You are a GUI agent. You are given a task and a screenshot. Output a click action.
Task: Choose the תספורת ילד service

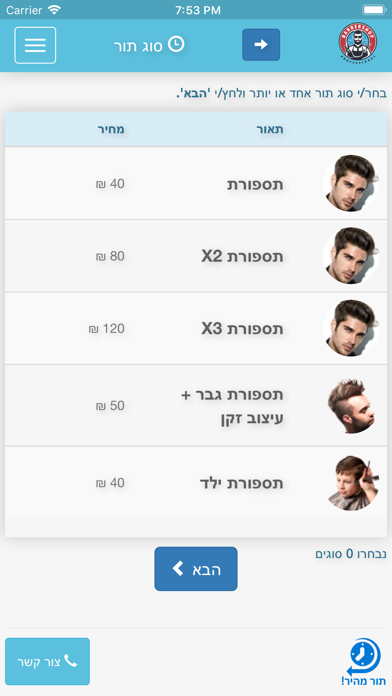click(x=196, y=482)
